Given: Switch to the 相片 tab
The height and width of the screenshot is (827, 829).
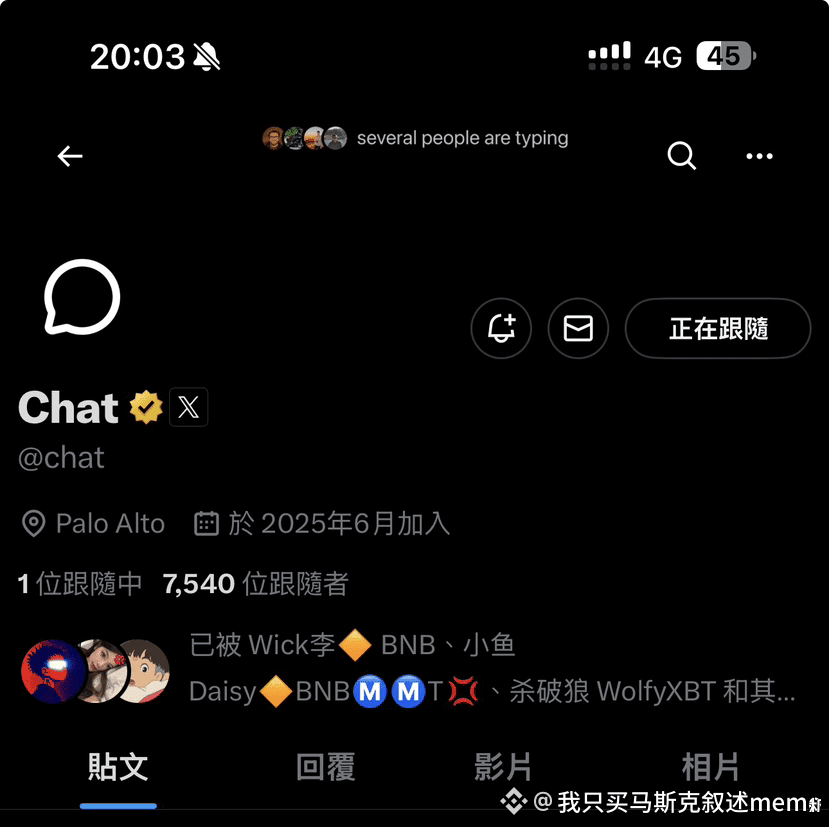Looking at the screenshot, I should pos(710,768).
